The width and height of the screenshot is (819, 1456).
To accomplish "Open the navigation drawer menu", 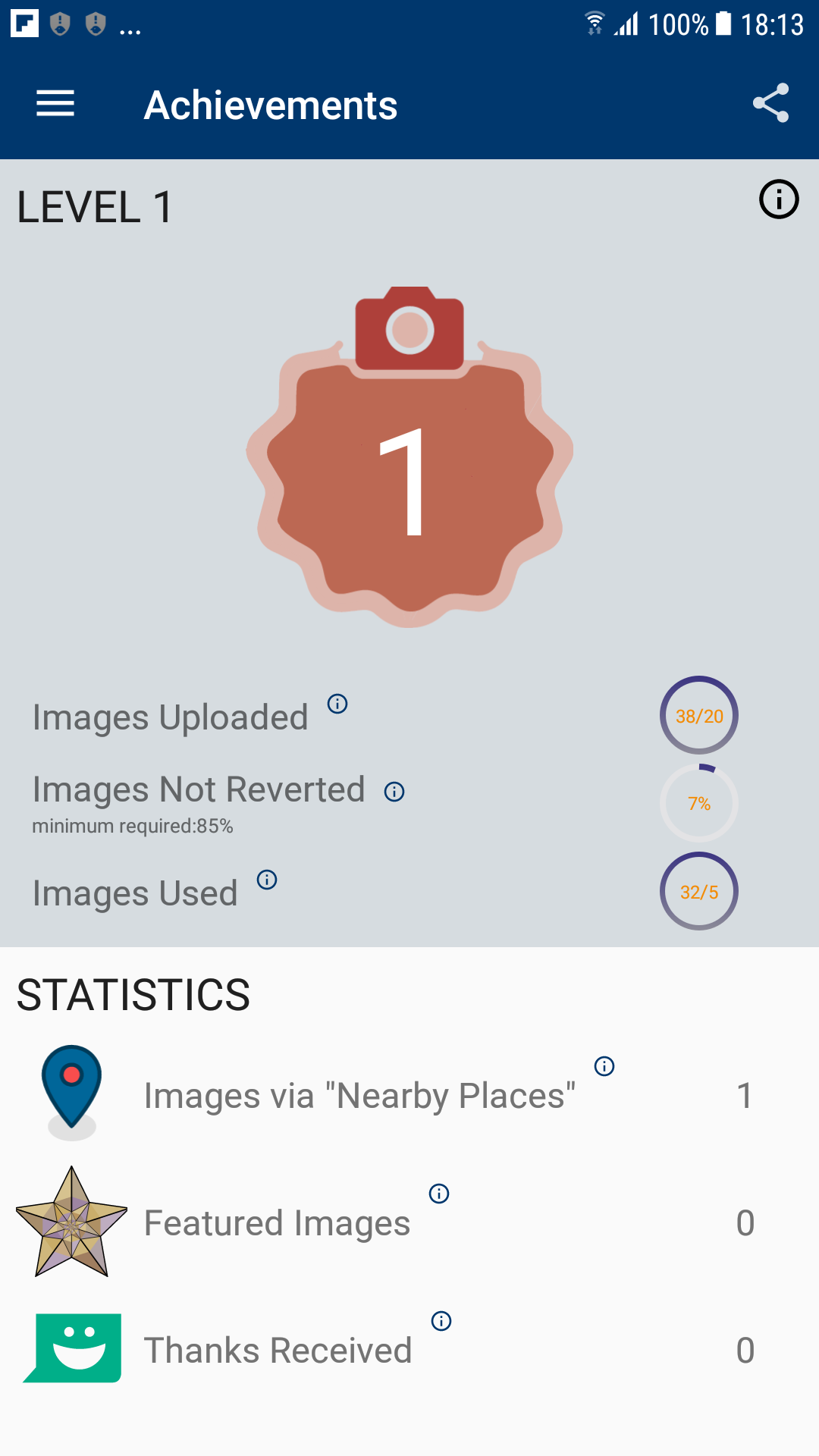I will click(x=55, y=104).
